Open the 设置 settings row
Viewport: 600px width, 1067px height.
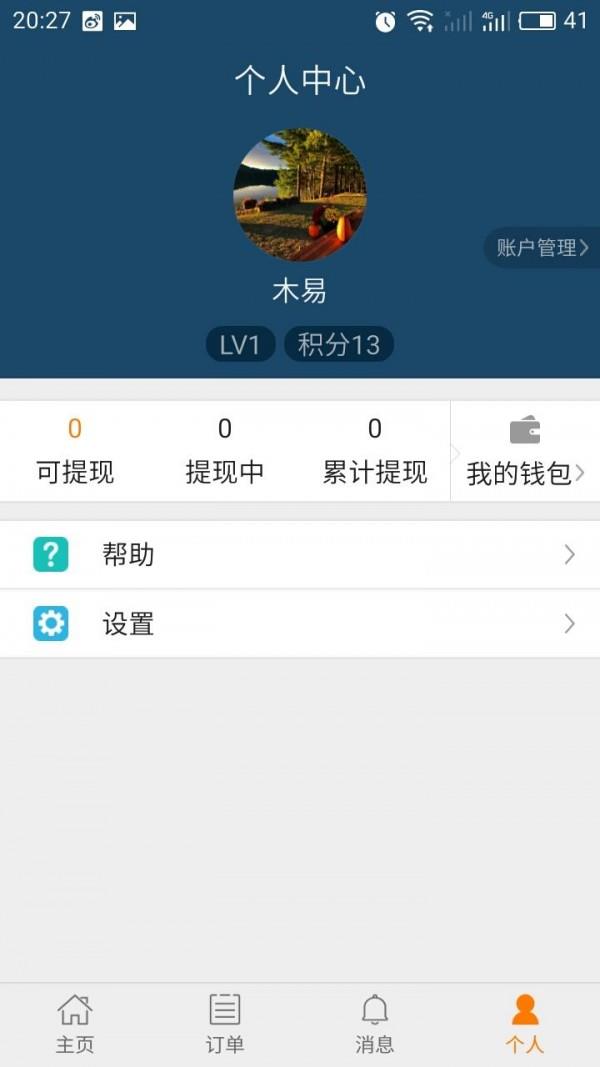click(x=300, y=624)
